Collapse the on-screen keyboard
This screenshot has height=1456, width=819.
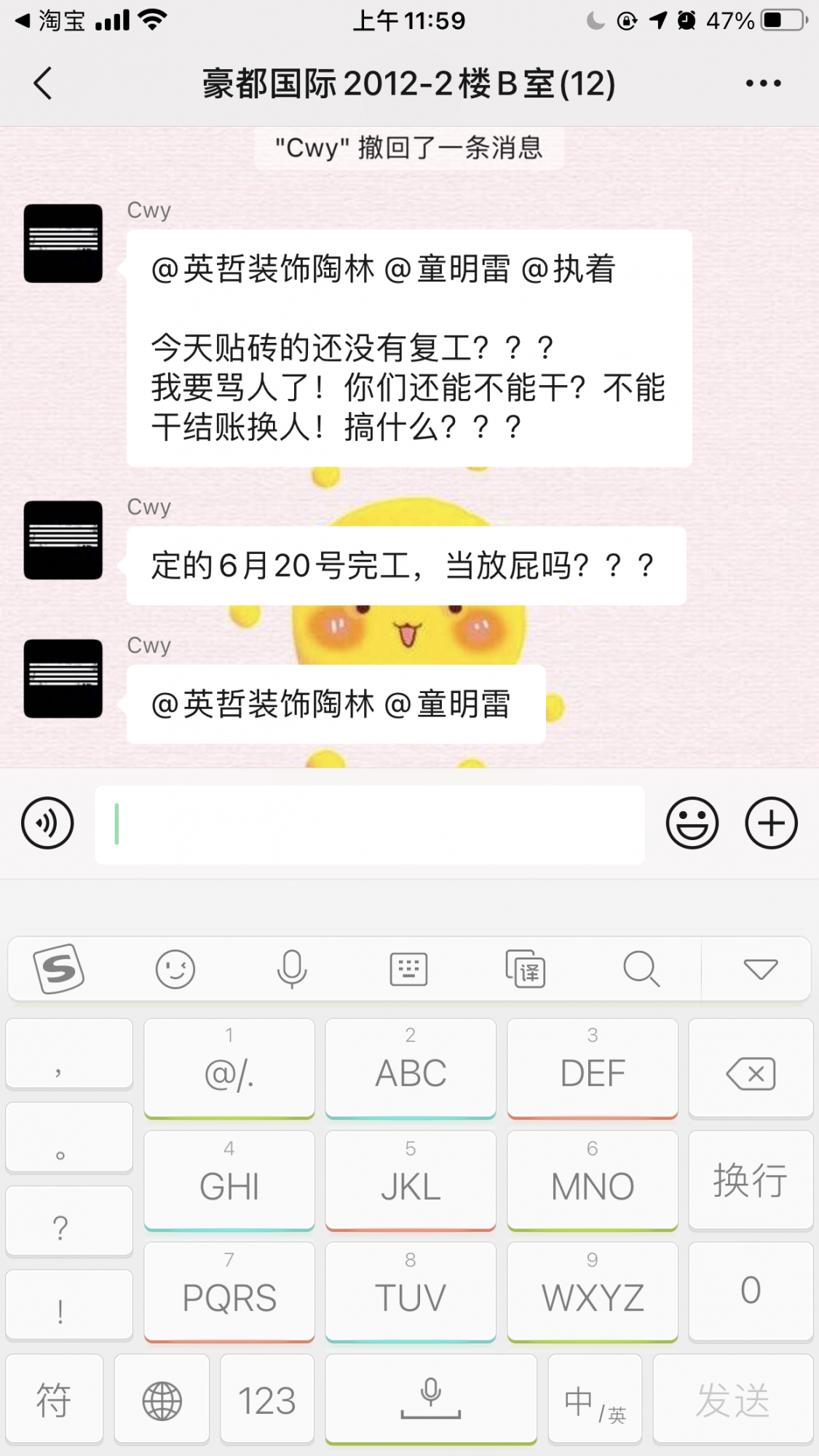point(760,969)
